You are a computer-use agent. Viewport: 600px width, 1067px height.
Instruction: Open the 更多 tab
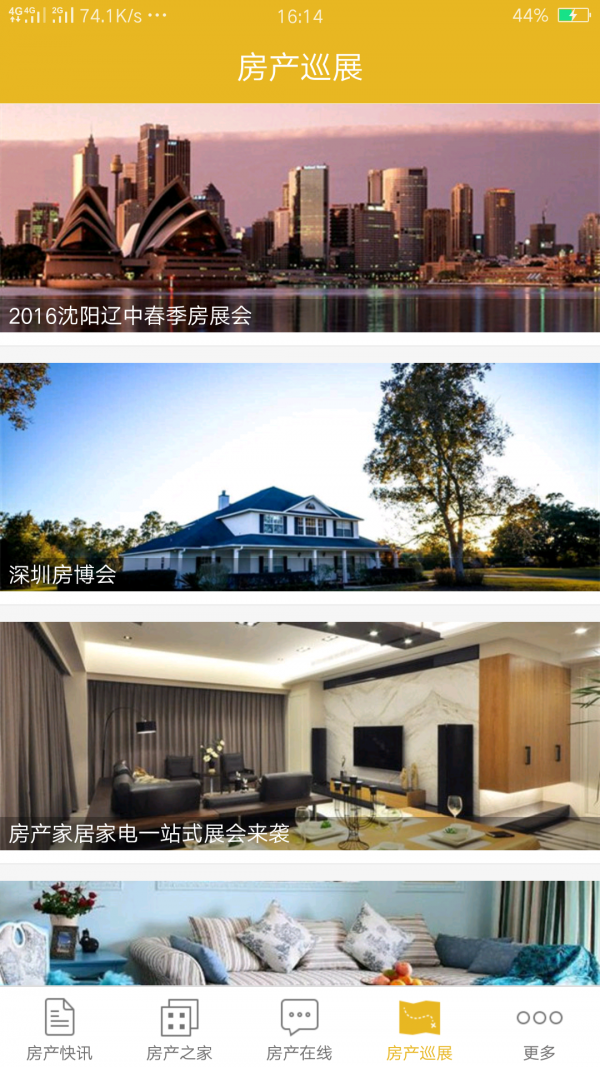pos(539,1029)
